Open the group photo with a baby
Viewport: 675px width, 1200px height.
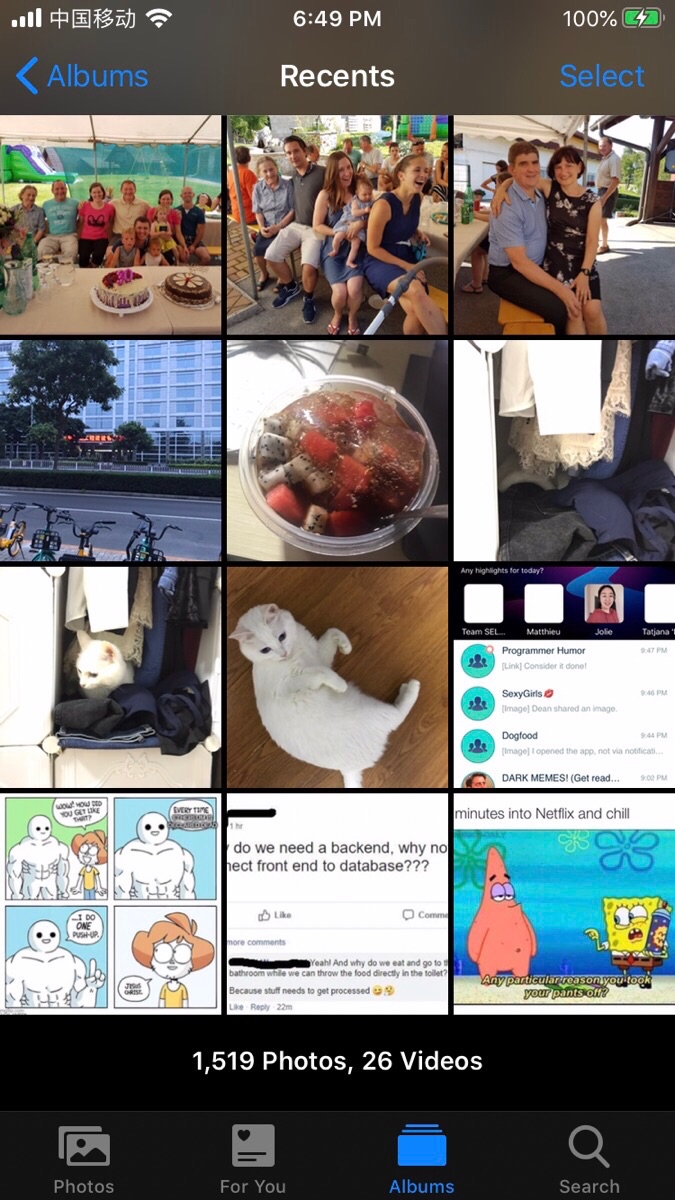pos(337,225)
